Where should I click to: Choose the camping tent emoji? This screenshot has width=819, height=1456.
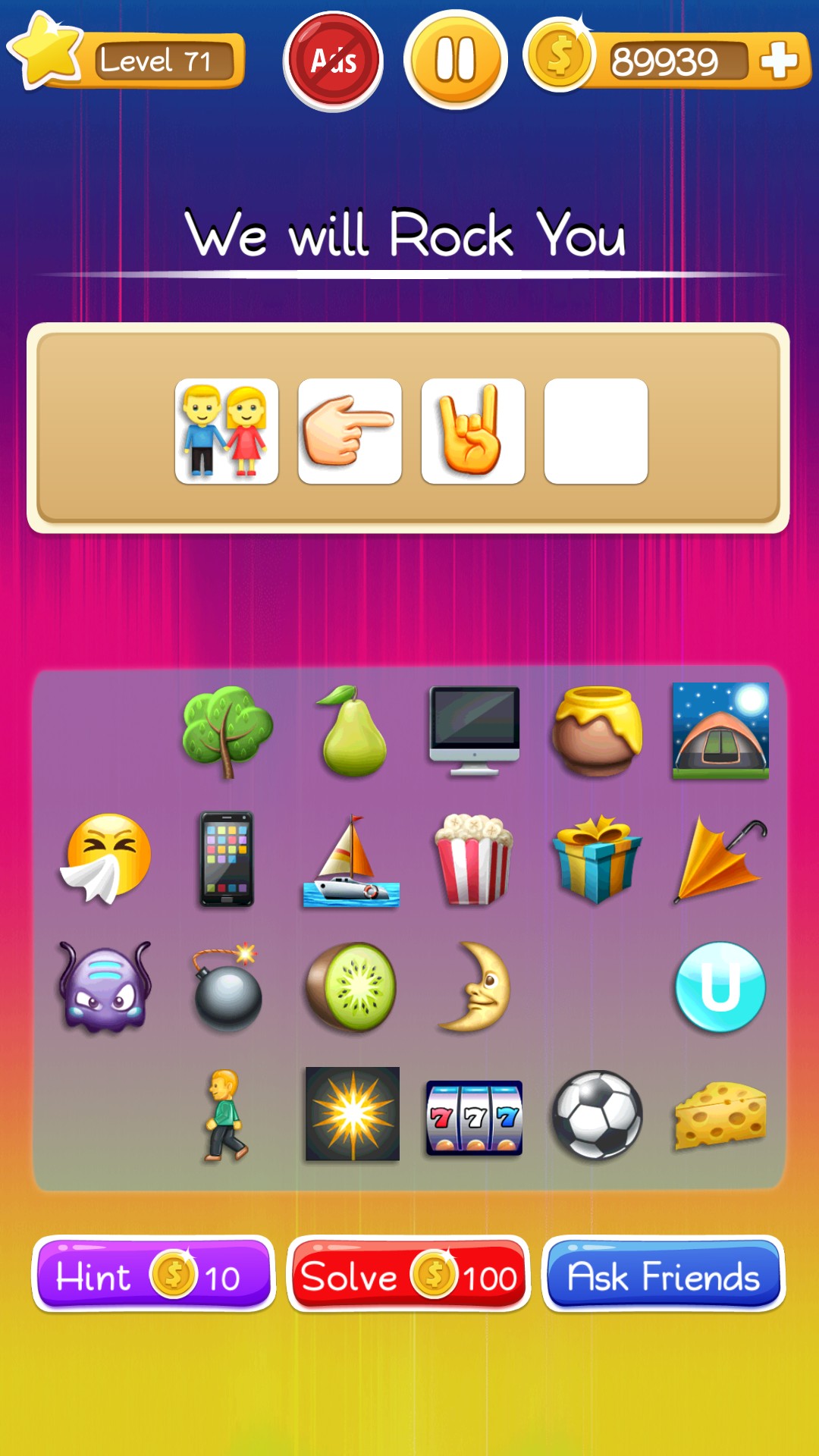click(x=720, y=731)
